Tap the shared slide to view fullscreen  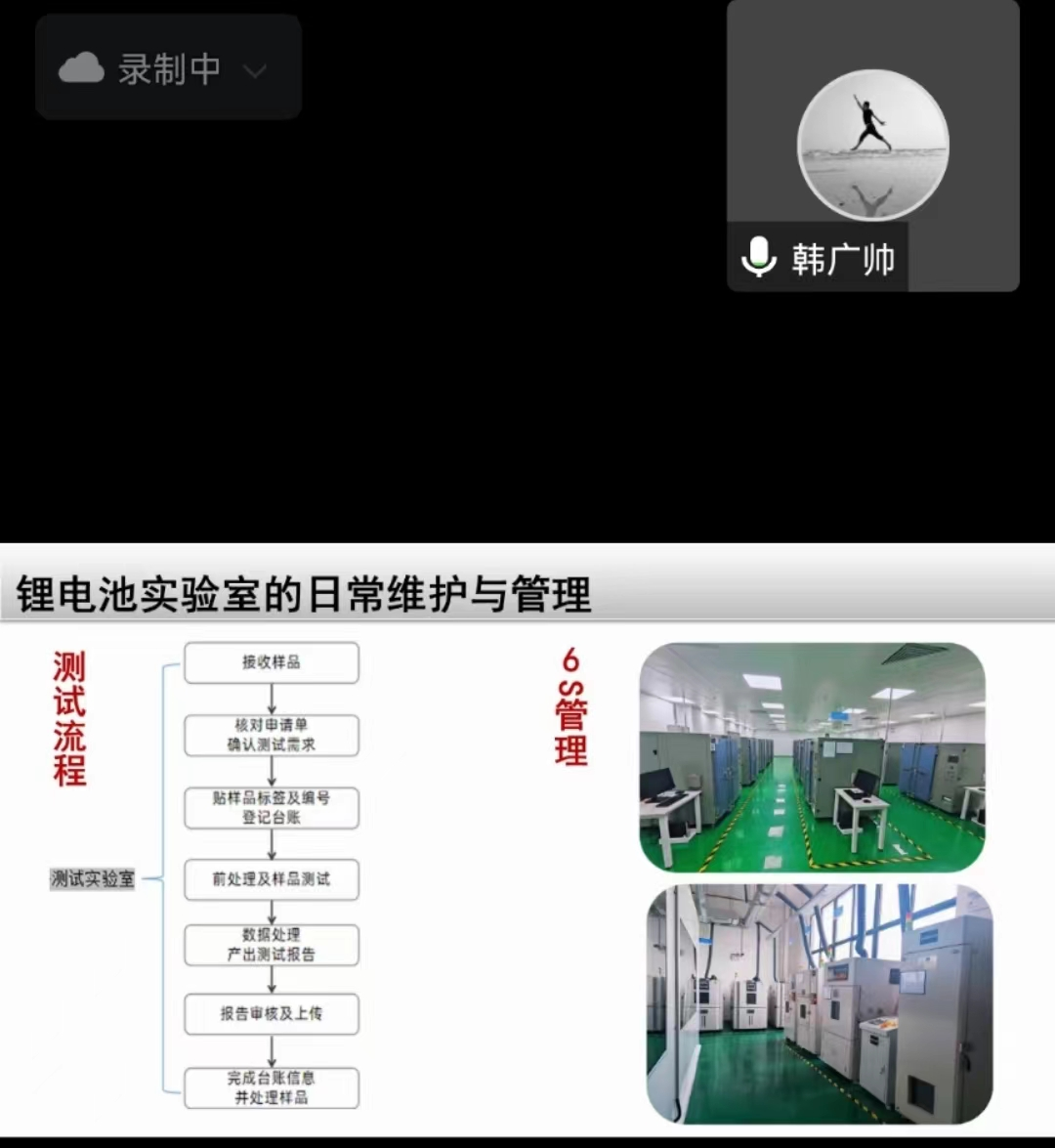pos(527,840)
